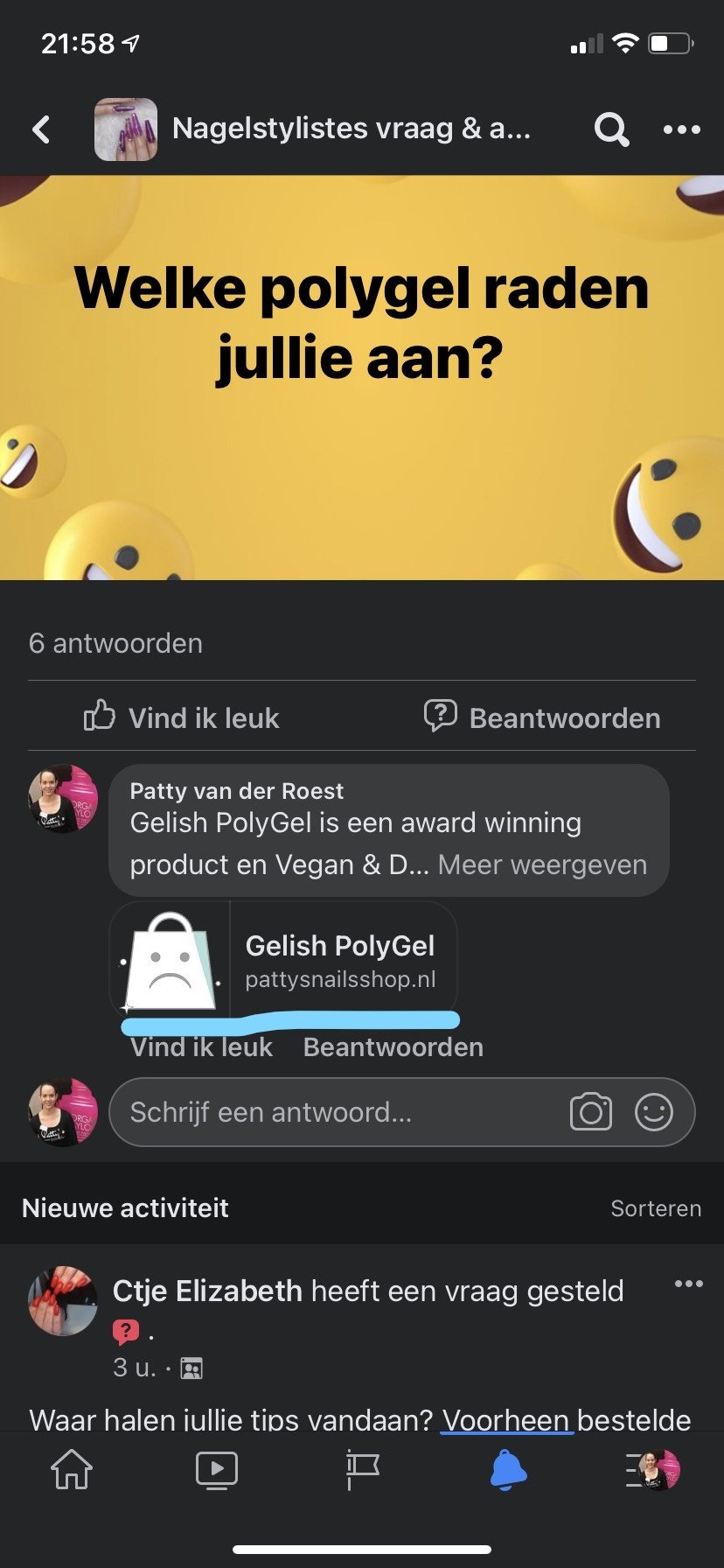This screenshot has width=724, height=1568.
Task: Open the Nagelstylistes group page title
Action: [x=351, y=129]
